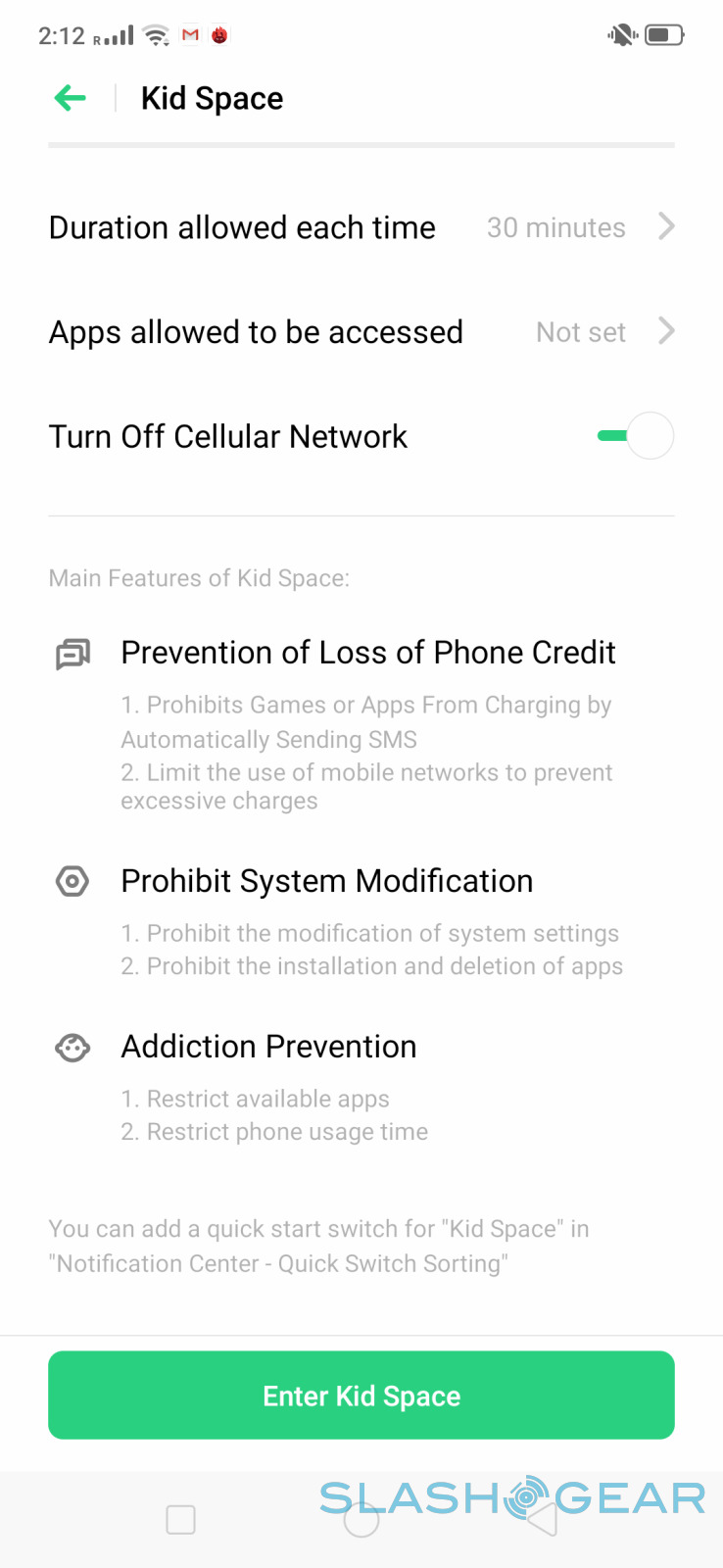Open Apps allowed to be accessed

tap(361, 332)
